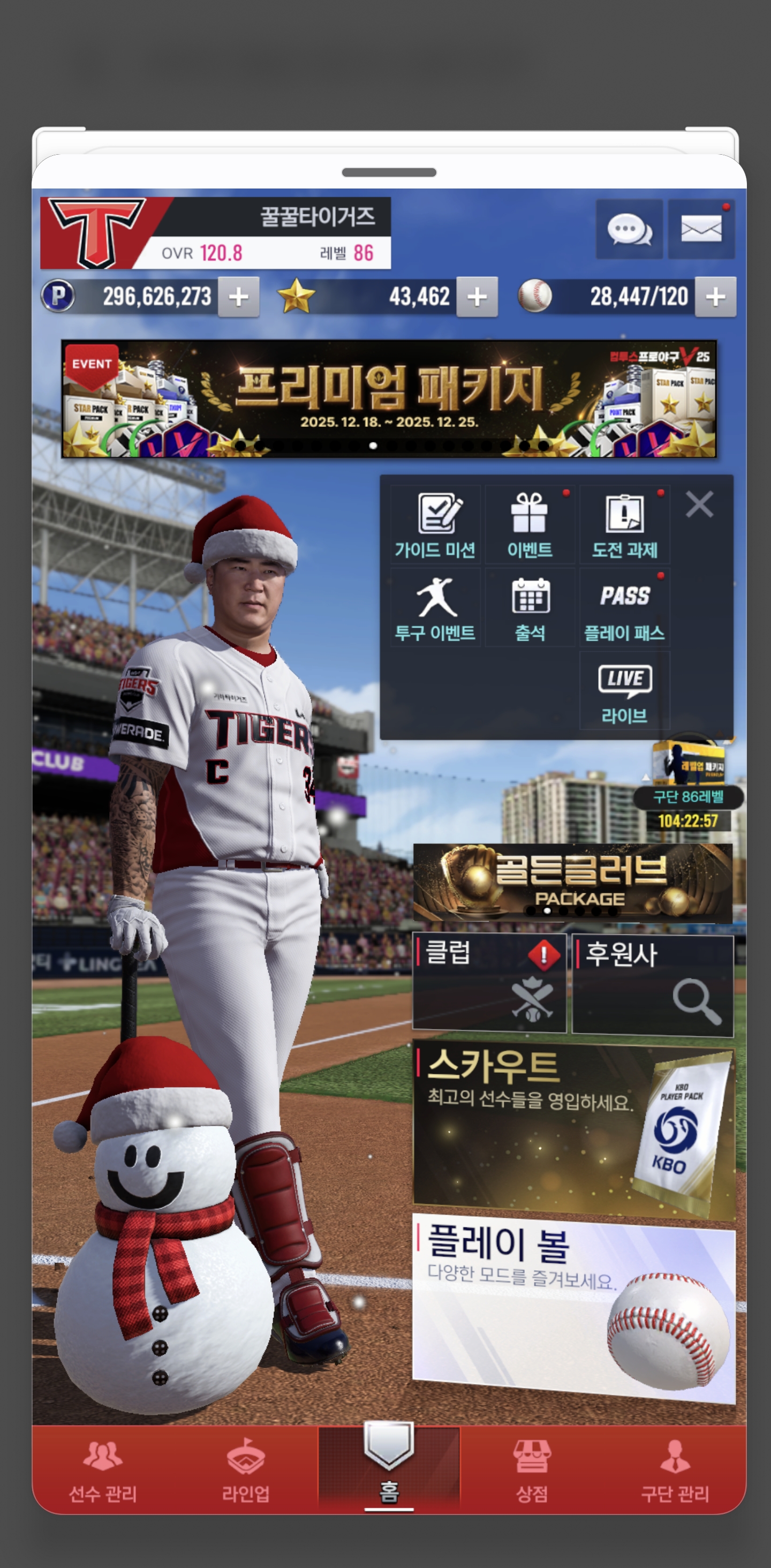
Task: Open 출석 attendance calendar
Action: (530, 607)
